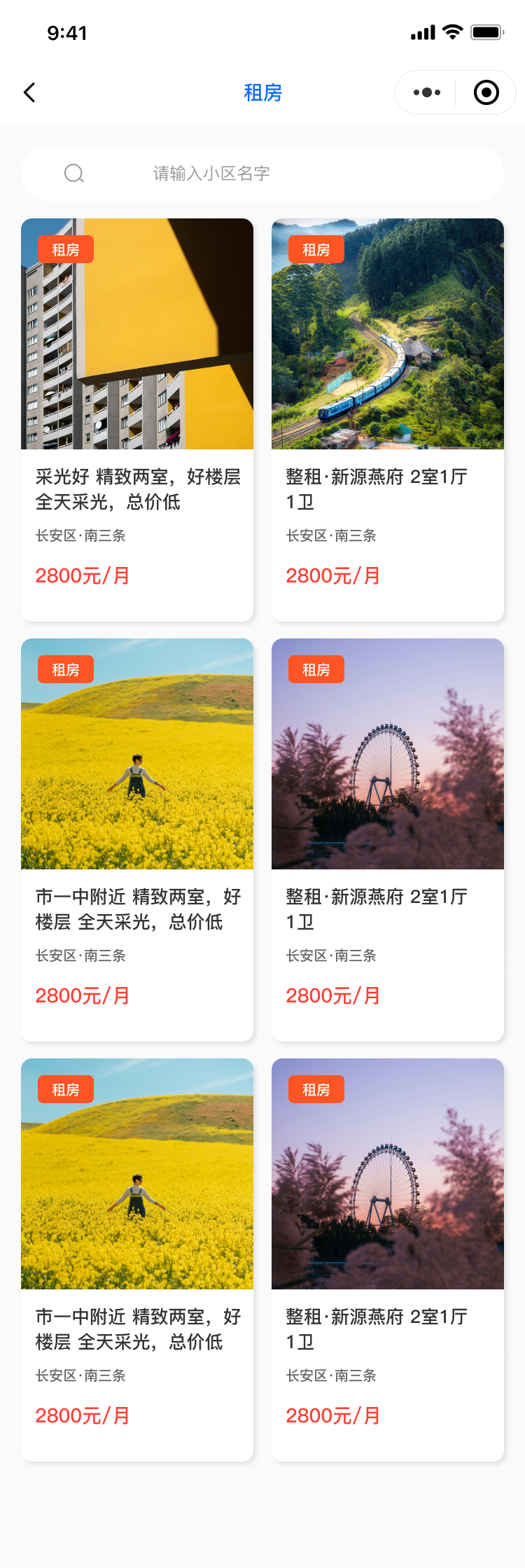
Task: Open the mini program's three-dot menu
Action: tap(427, 92)
